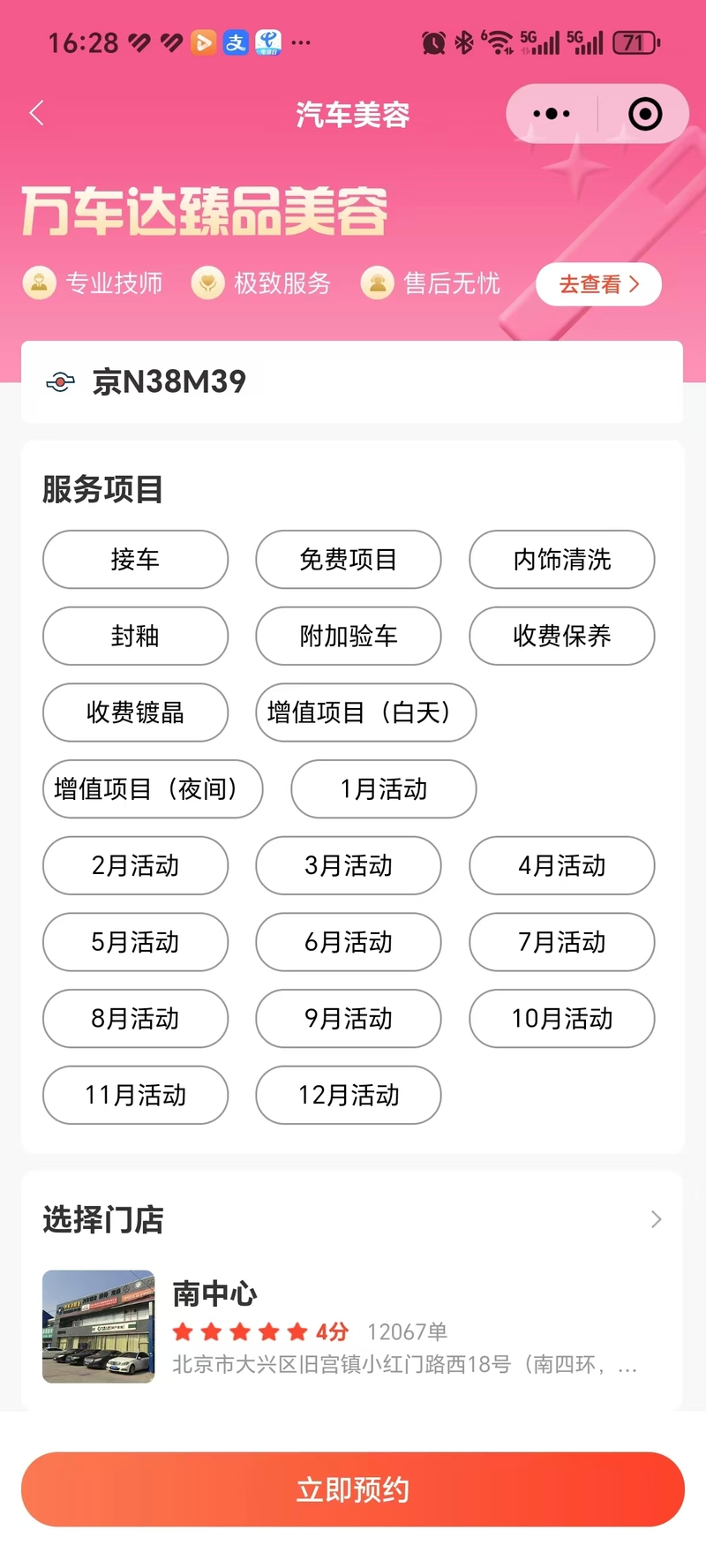Select the 封釉 chip
Image resolution: width=706 pixels, height=1568 pixels.
click(135, 636)
